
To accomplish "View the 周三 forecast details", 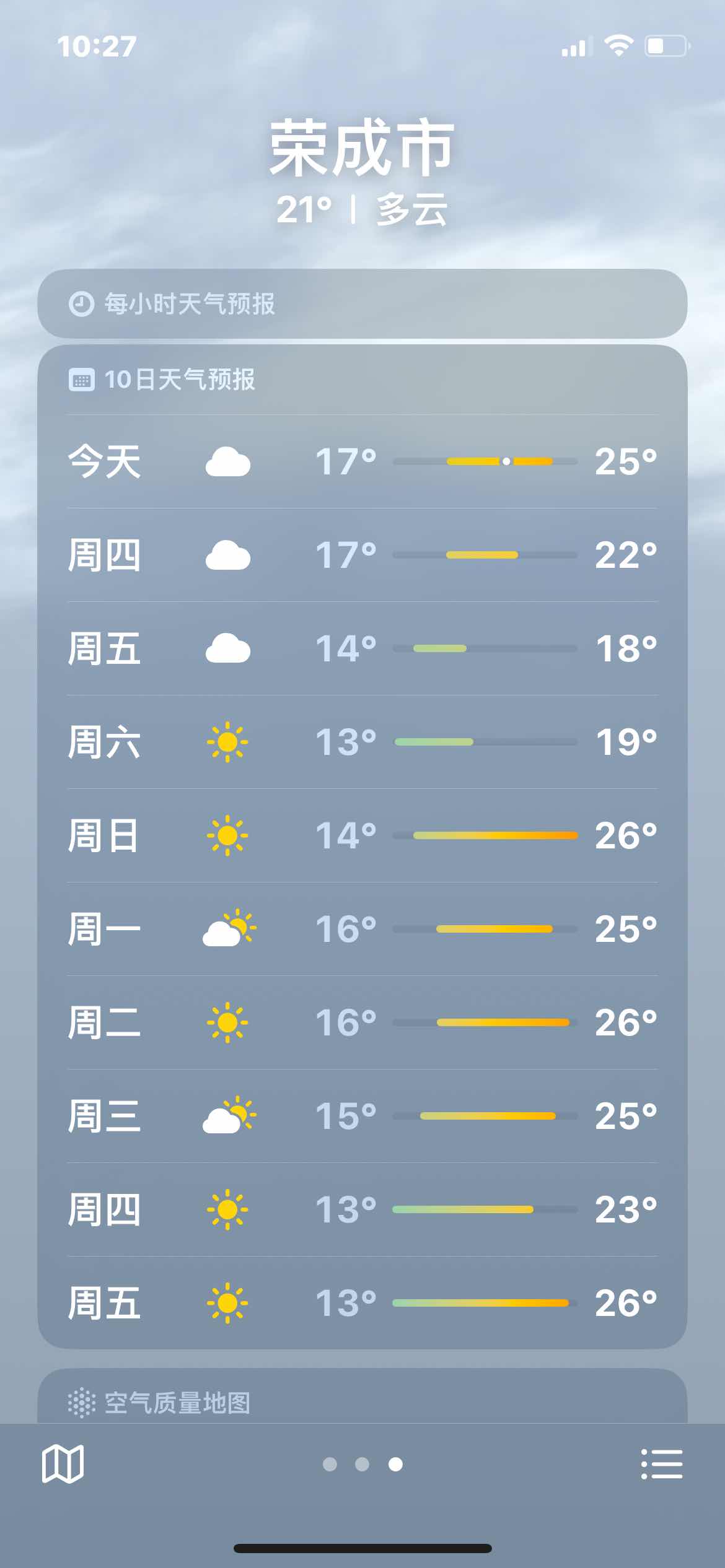I will [362, 1116].
